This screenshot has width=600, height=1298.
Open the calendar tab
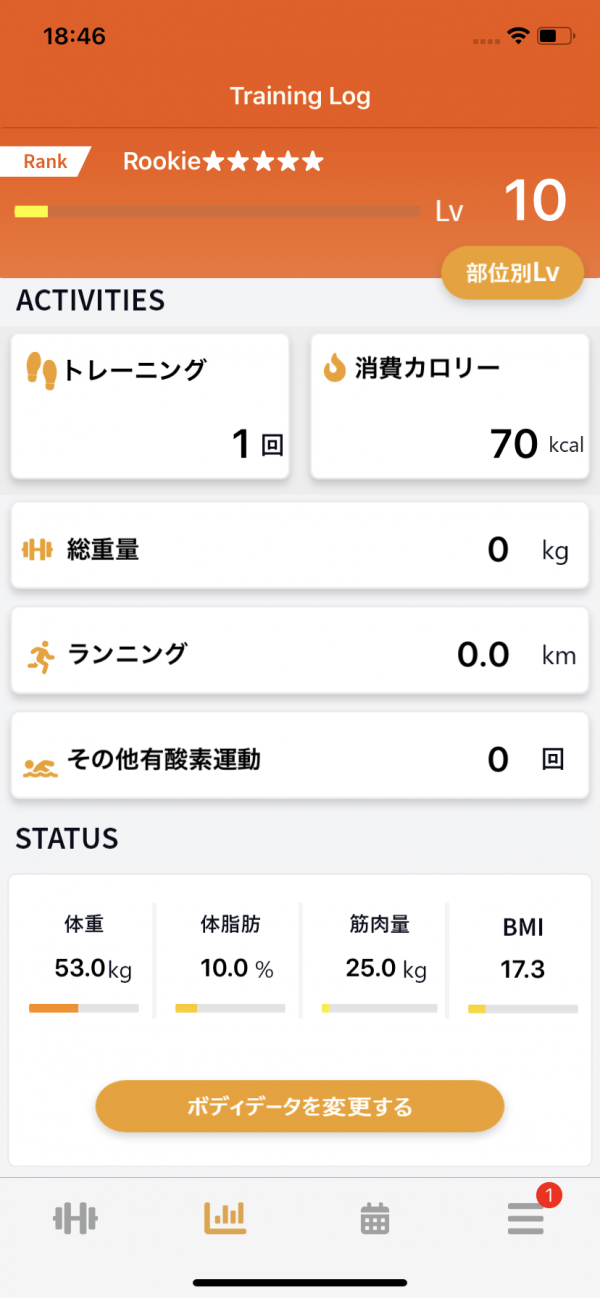point(374,1218)
